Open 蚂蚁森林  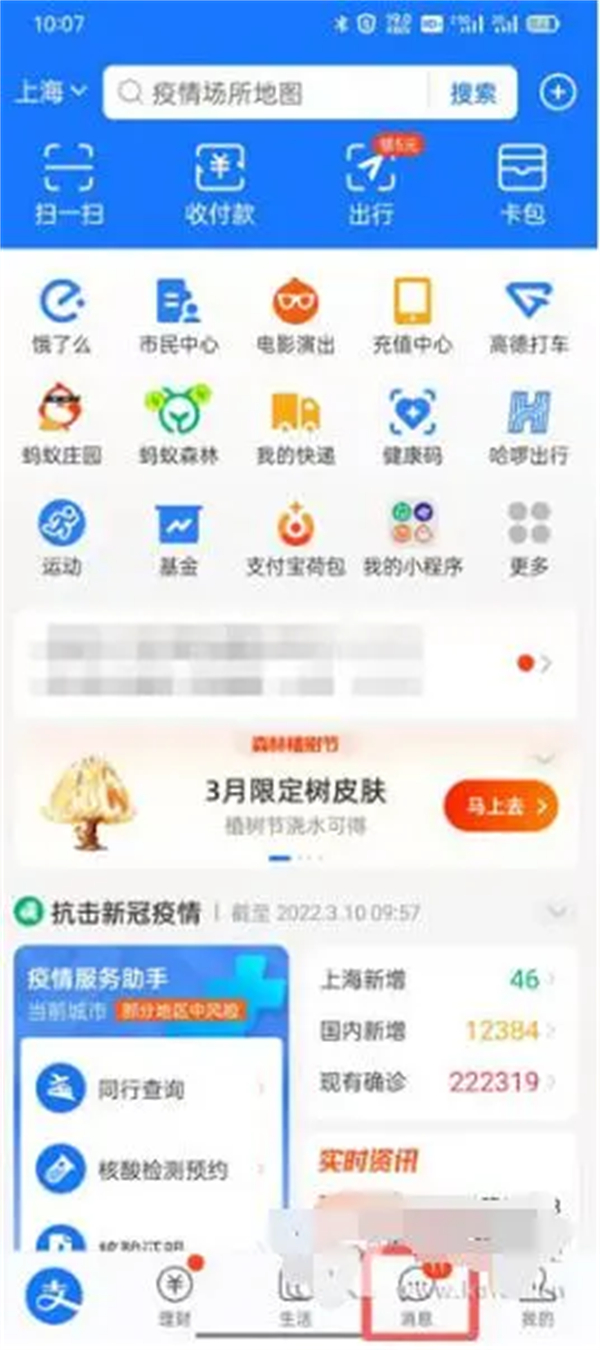pos(178,426)
